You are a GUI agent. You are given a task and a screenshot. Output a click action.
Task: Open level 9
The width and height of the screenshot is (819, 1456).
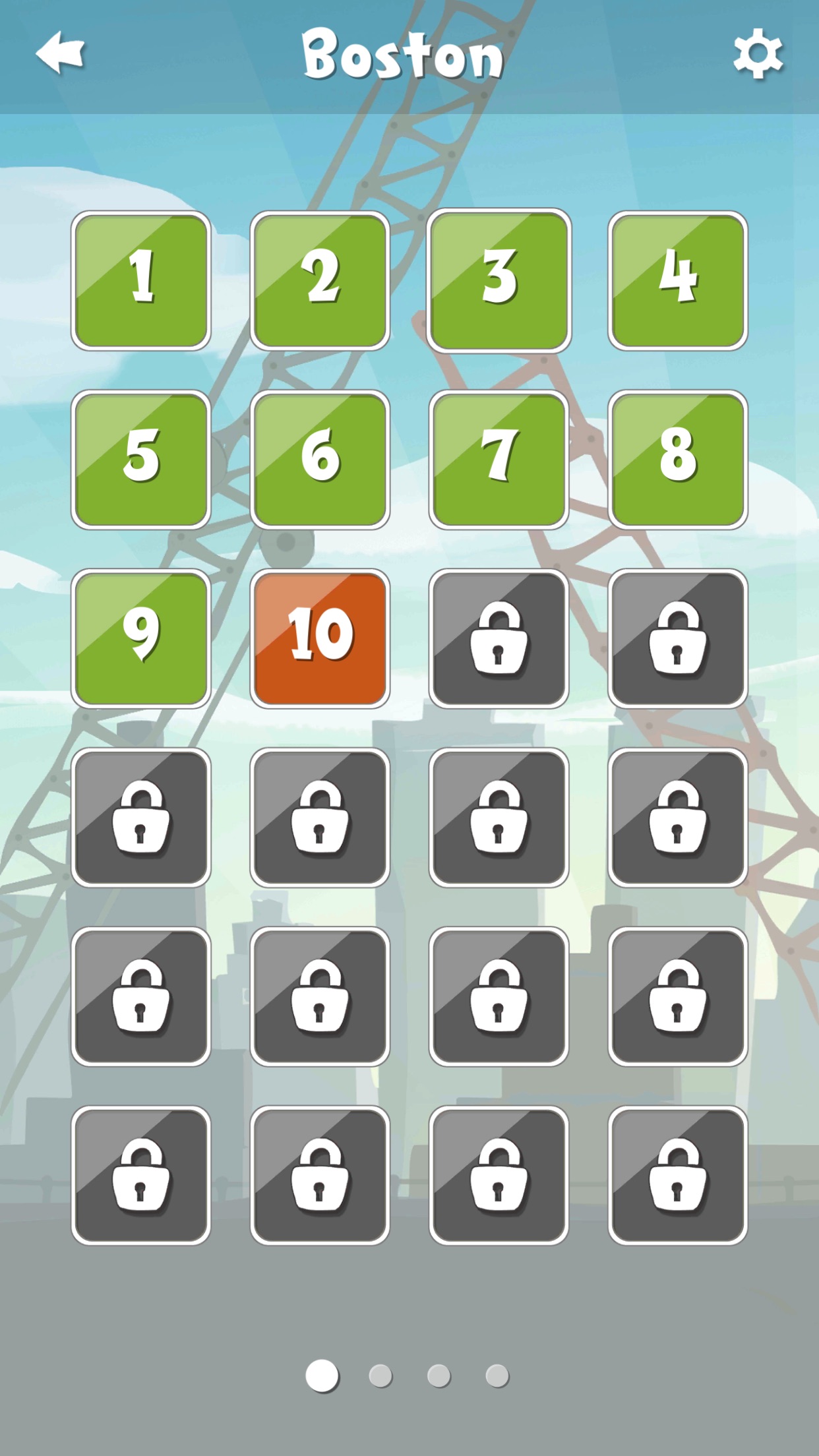[141, 638]
